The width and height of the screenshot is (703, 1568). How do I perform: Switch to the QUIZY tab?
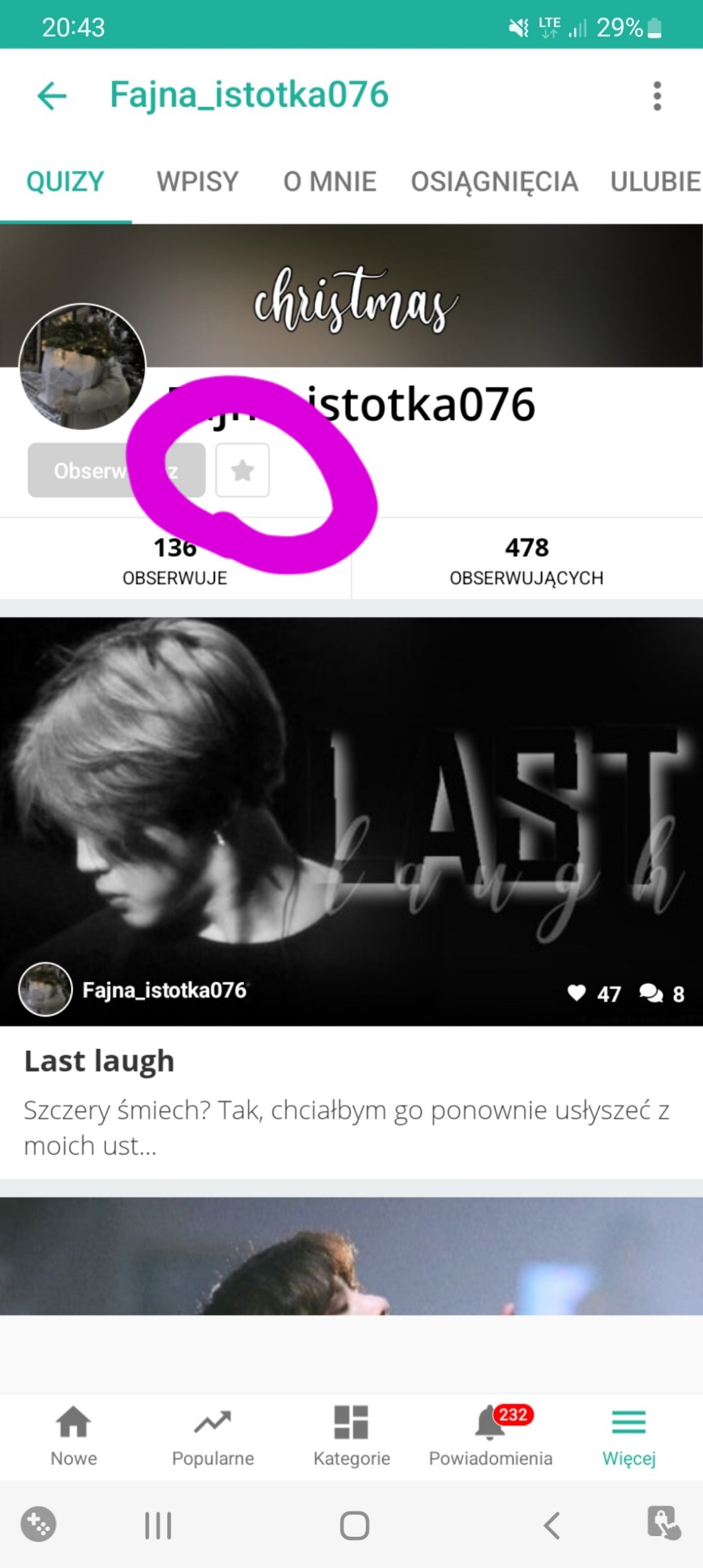pyautogui.click(x=65, y=182)
